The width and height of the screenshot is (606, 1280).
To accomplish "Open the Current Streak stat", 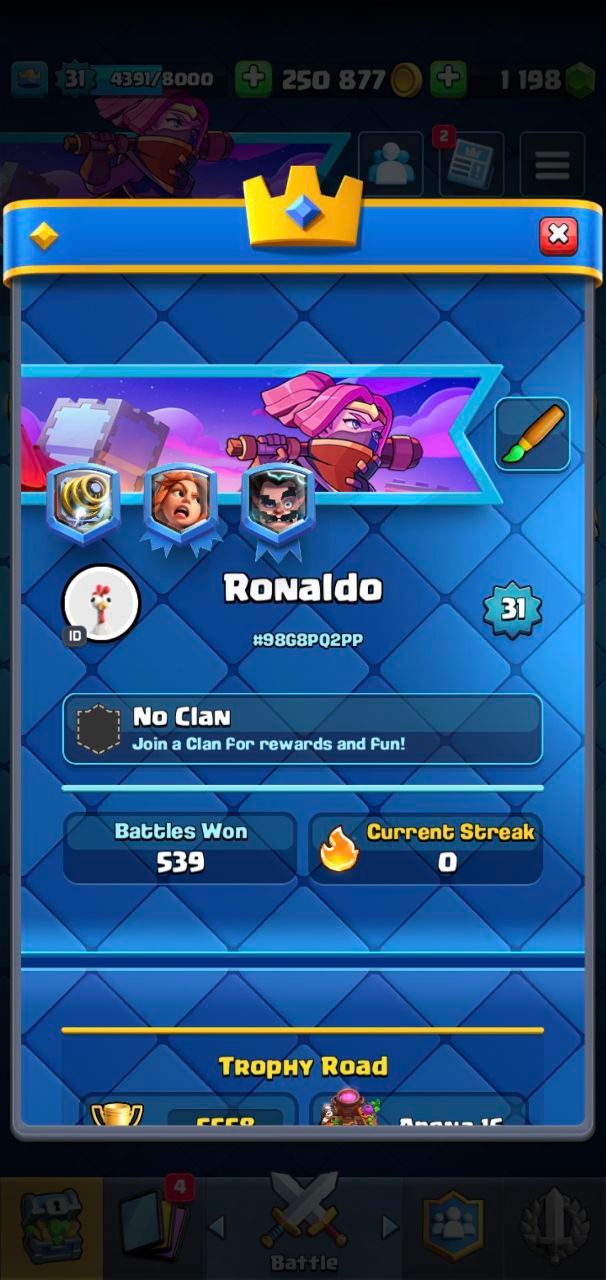I will [x=426, y=848].
